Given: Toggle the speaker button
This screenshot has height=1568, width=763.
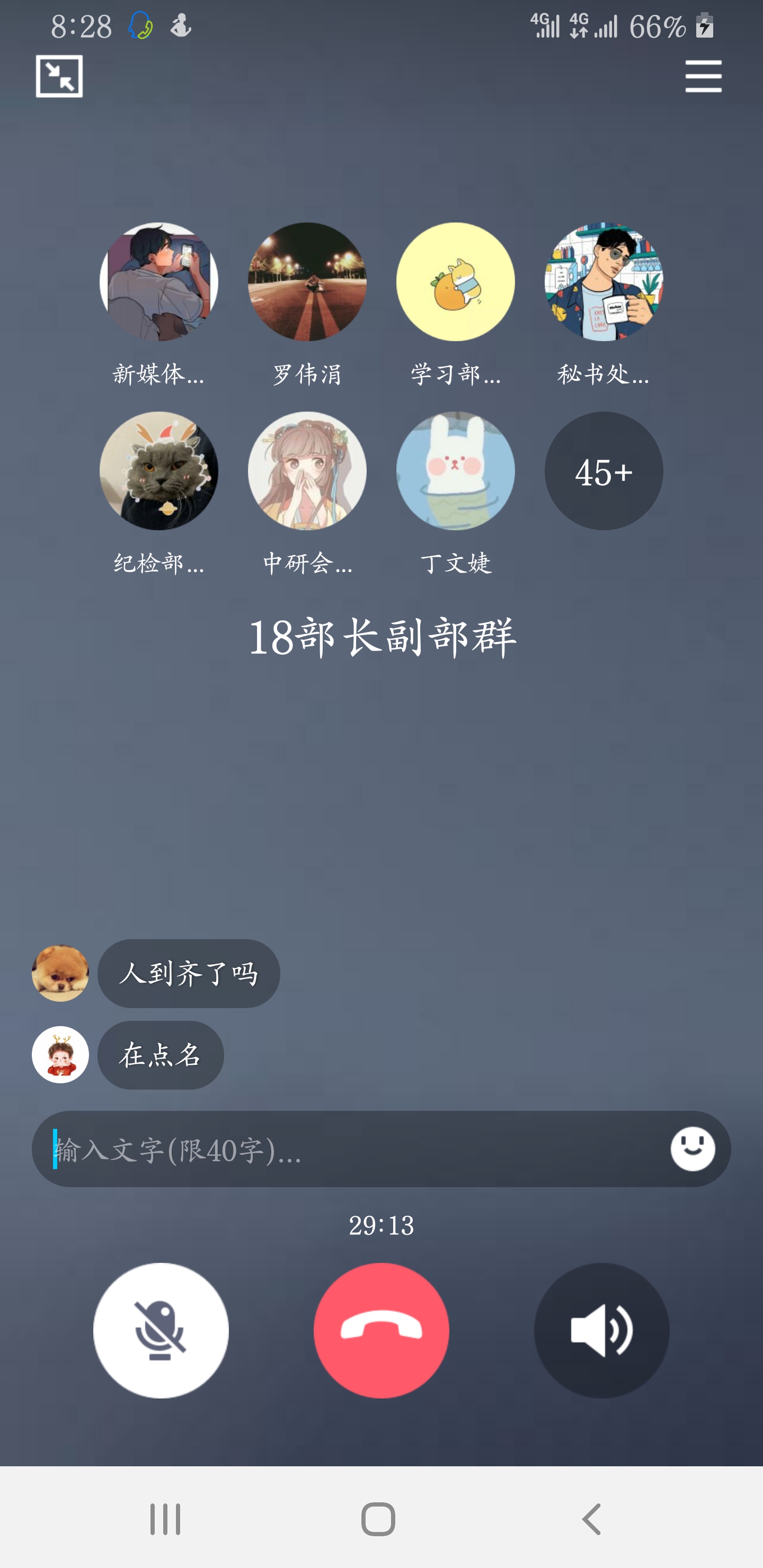Looking at the screenshot, I should click(x=601, y=1331).
